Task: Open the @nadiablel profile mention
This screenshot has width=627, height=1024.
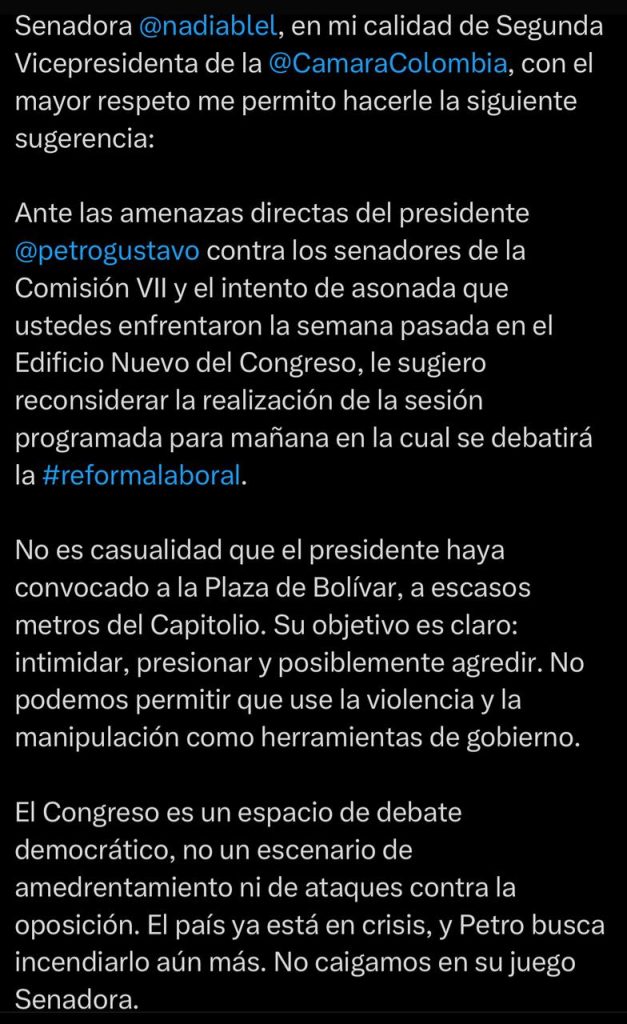Action: coord(208,26)
